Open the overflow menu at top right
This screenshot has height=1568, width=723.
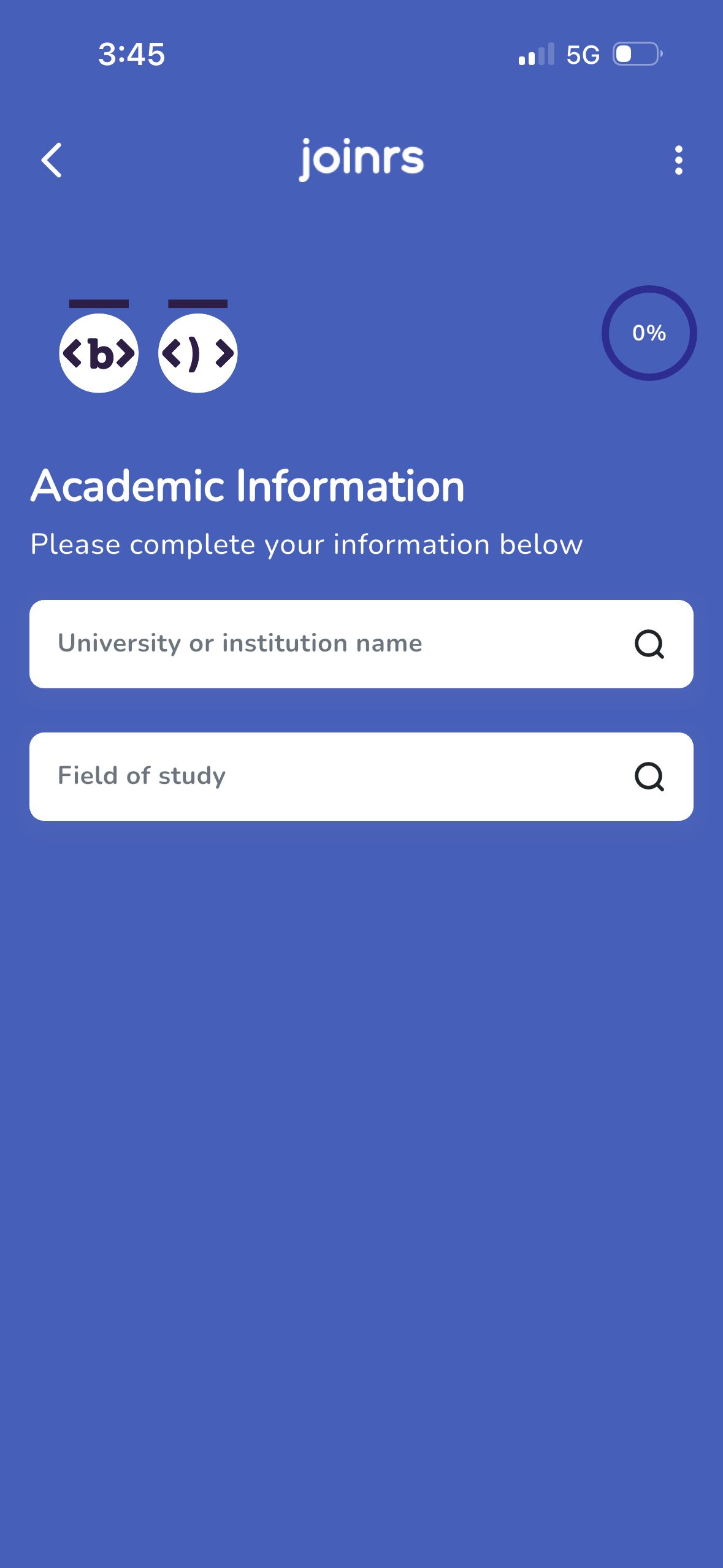[x=678, y=161]
